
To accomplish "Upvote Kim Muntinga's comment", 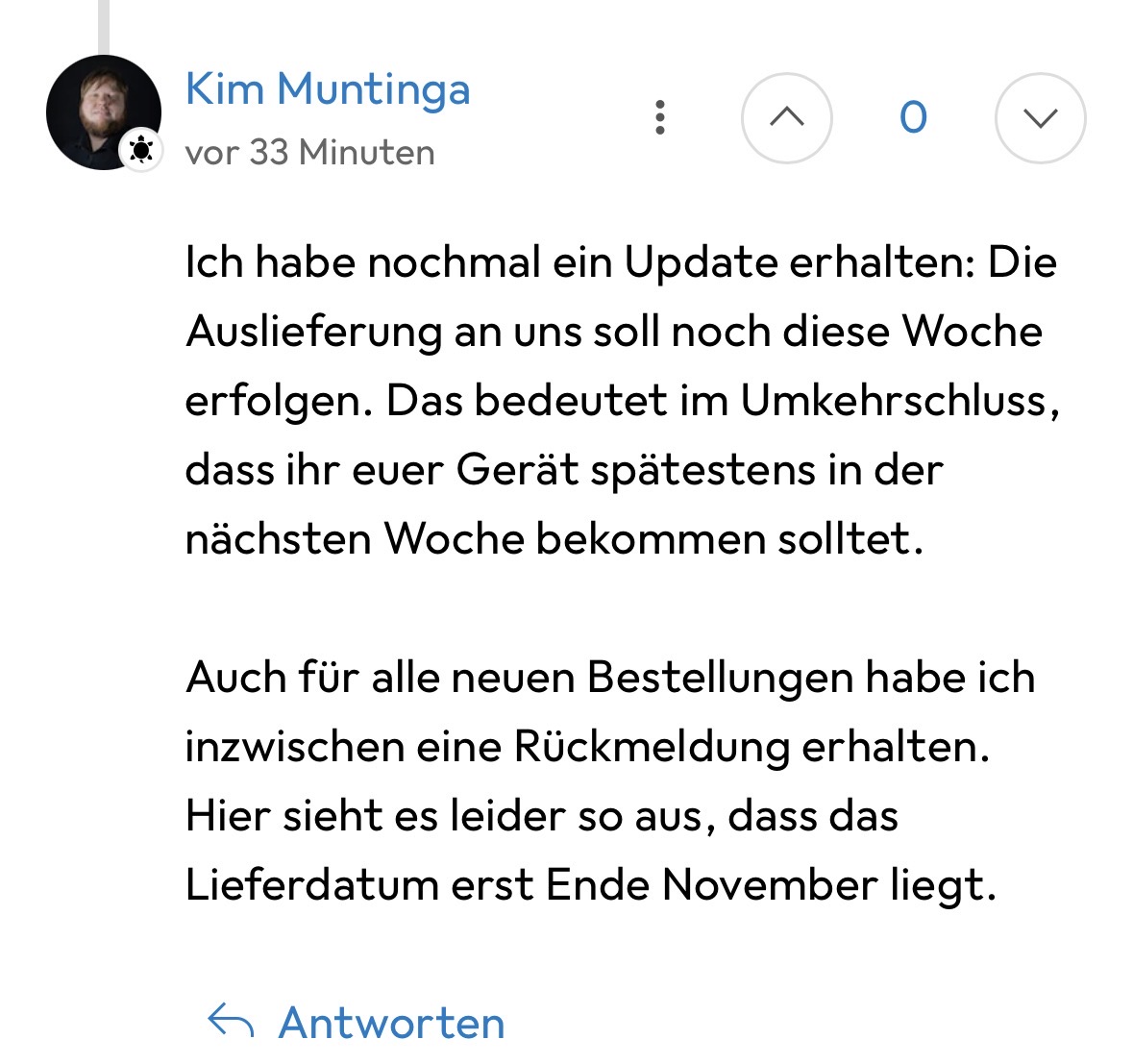I will point(786,117).
